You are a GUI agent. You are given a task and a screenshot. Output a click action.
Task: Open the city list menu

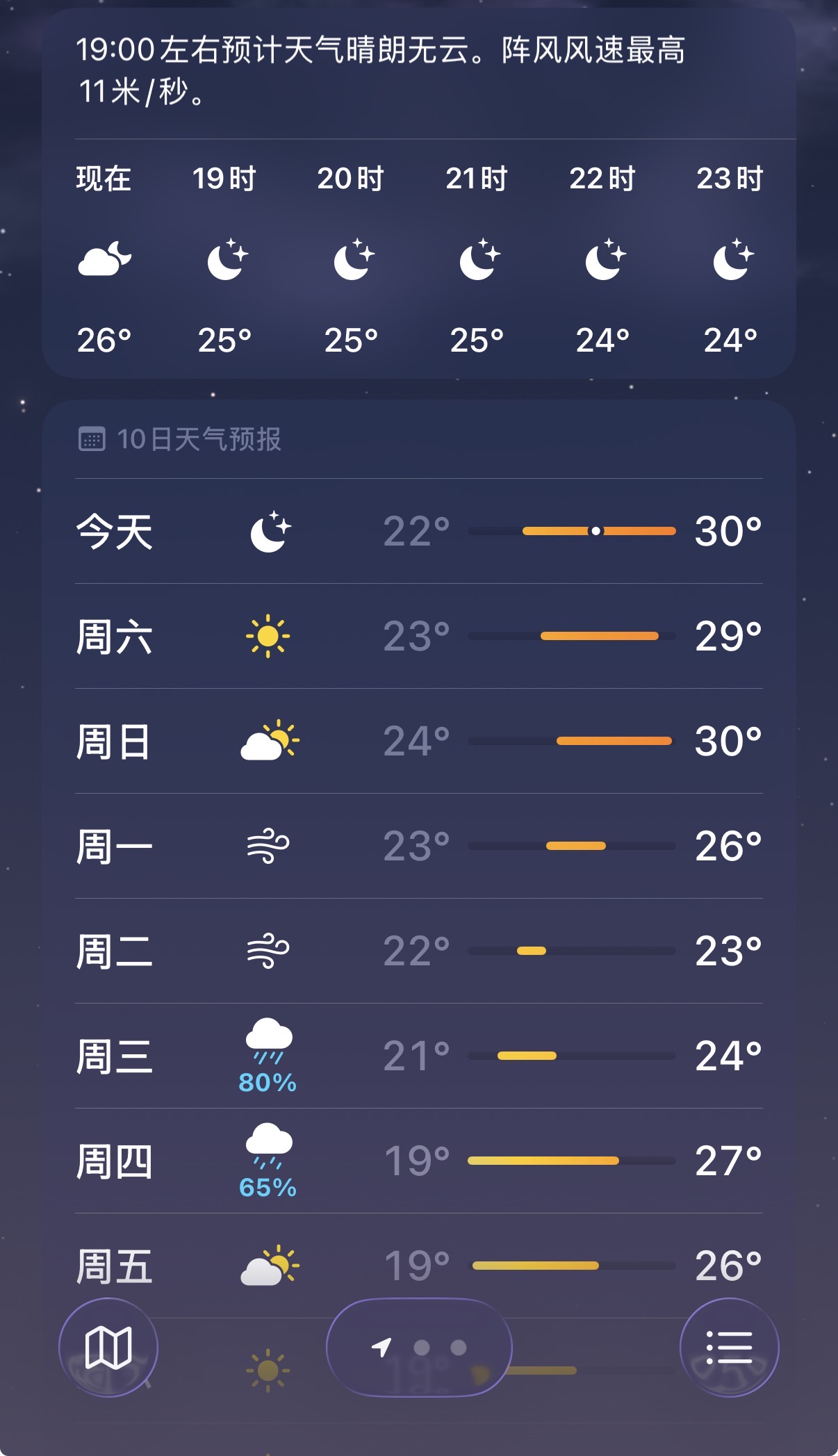(729, 1347)
